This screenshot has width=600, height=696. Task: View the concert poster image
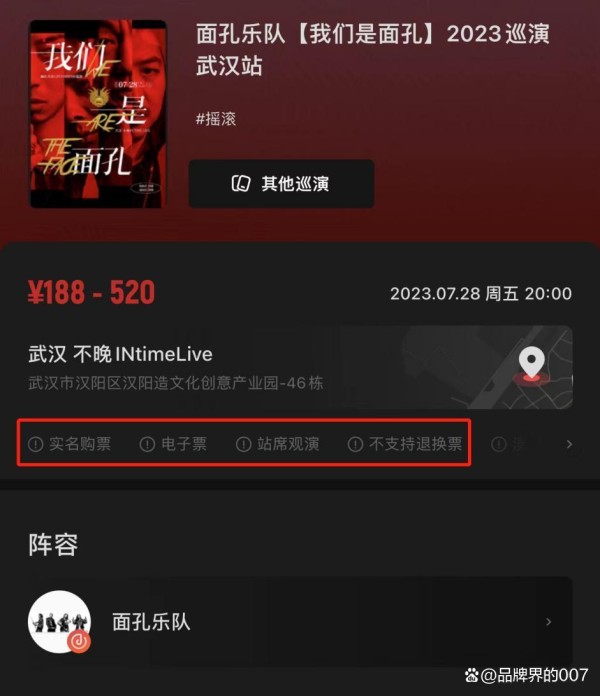pos(98,114)
